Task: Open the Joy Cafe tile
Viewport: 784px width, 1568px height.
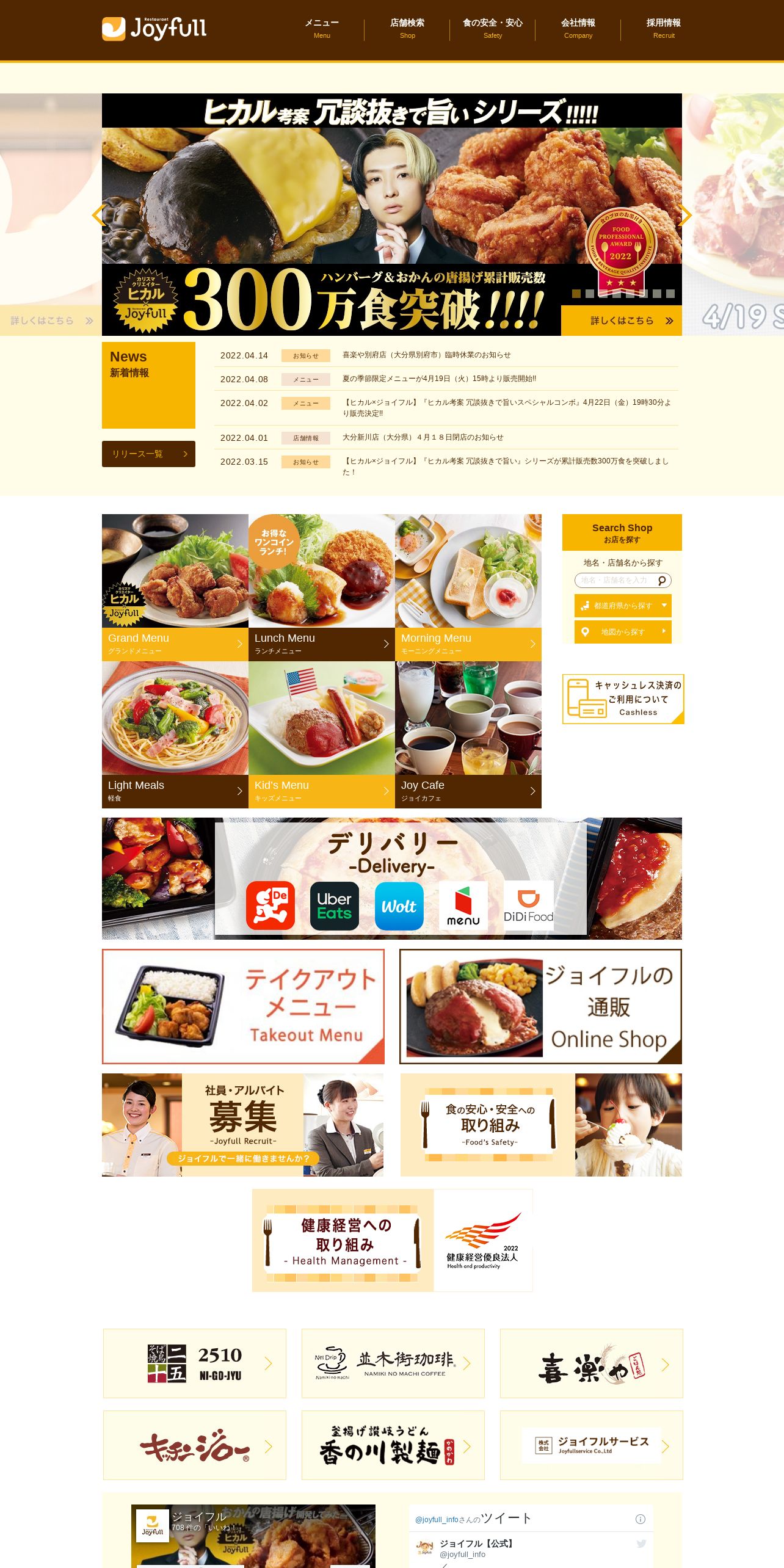Action: 468,735
